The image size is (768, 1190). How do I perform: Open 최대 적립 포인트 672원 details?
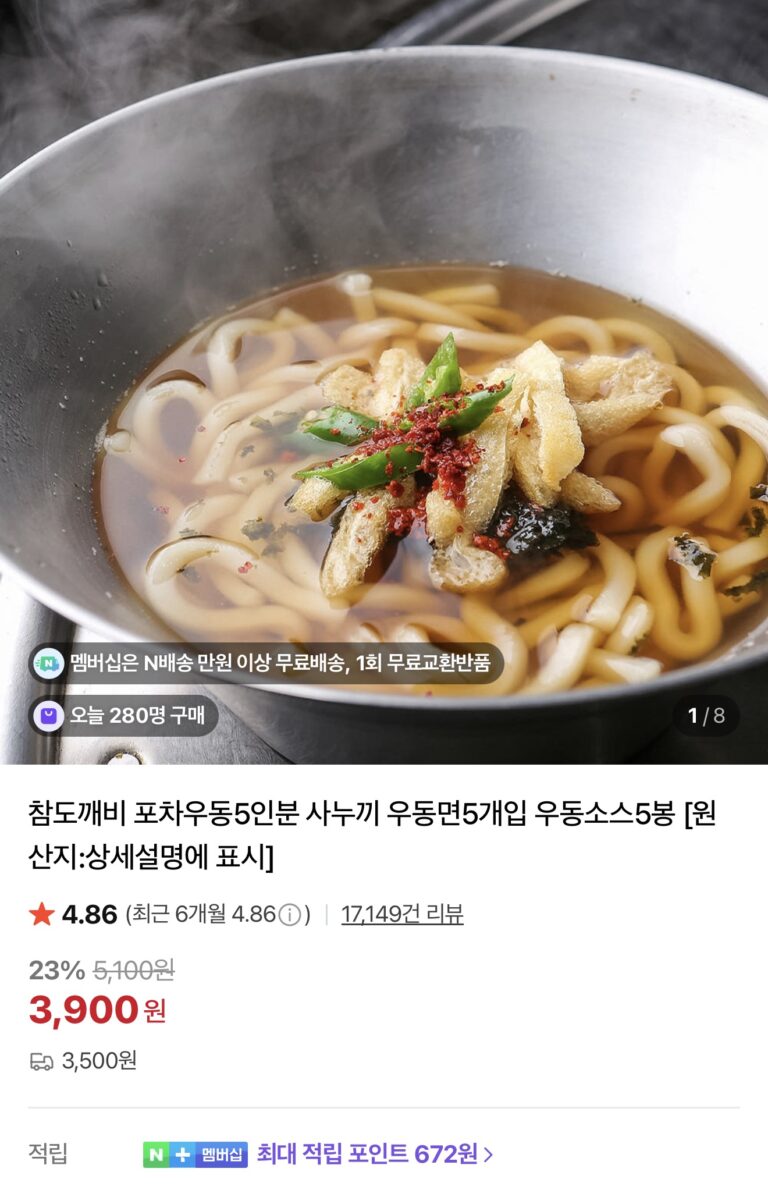click(x=375, y=1154)
